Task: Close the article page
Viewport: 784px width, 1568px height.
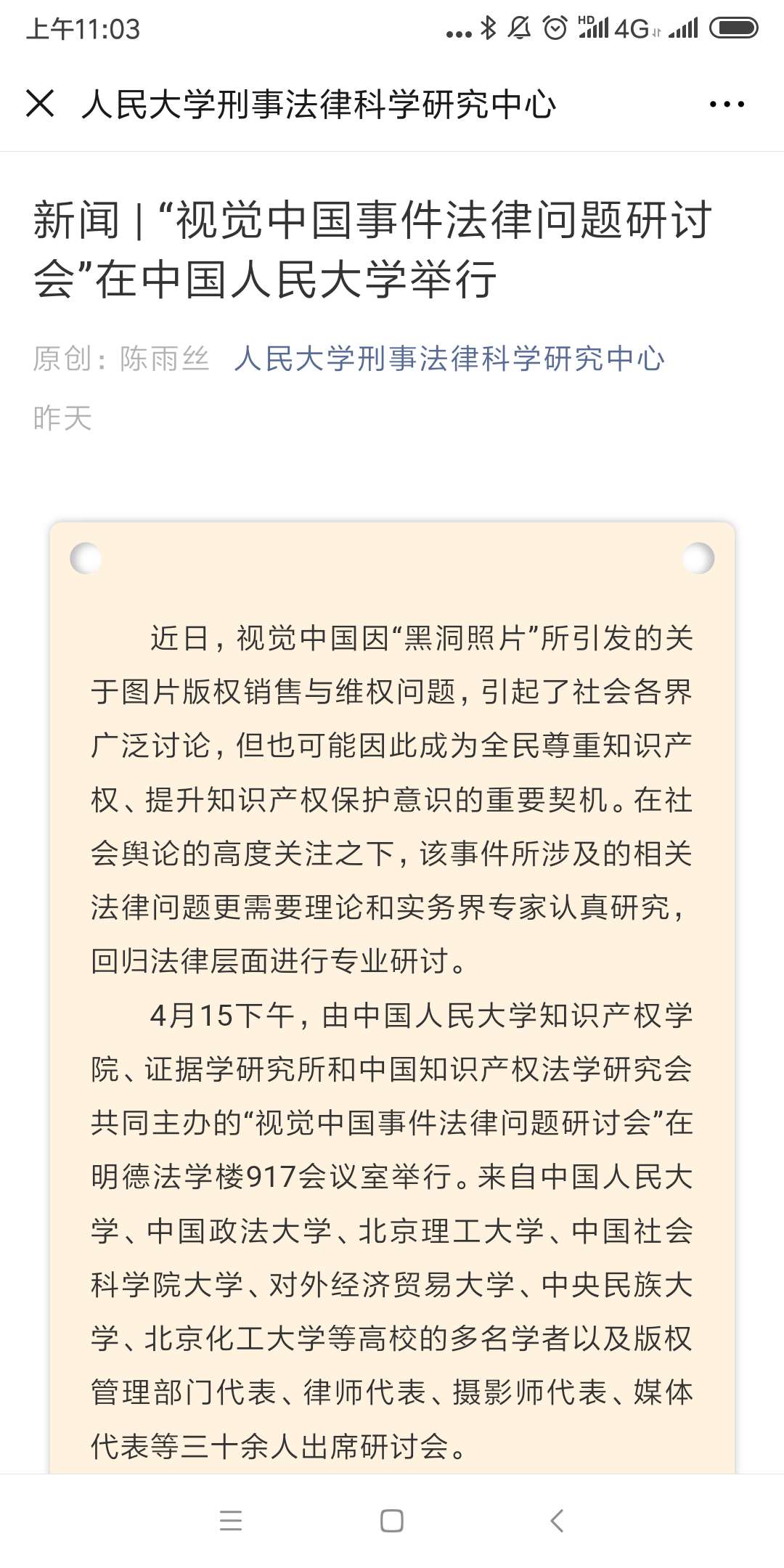Action: coord(40,103)
